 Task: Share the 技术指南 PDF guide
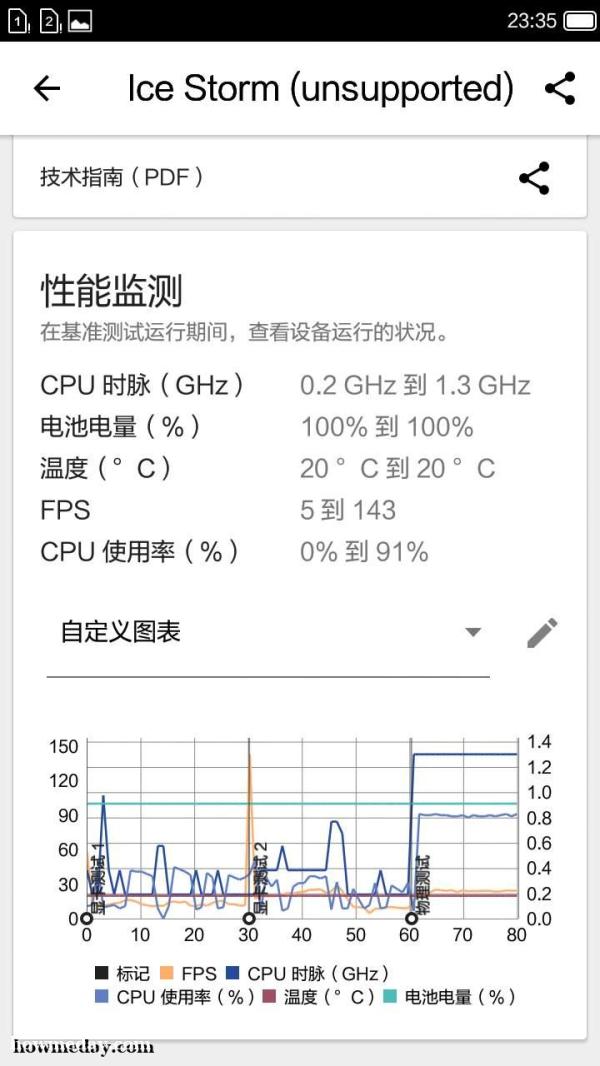pos(534,178)
